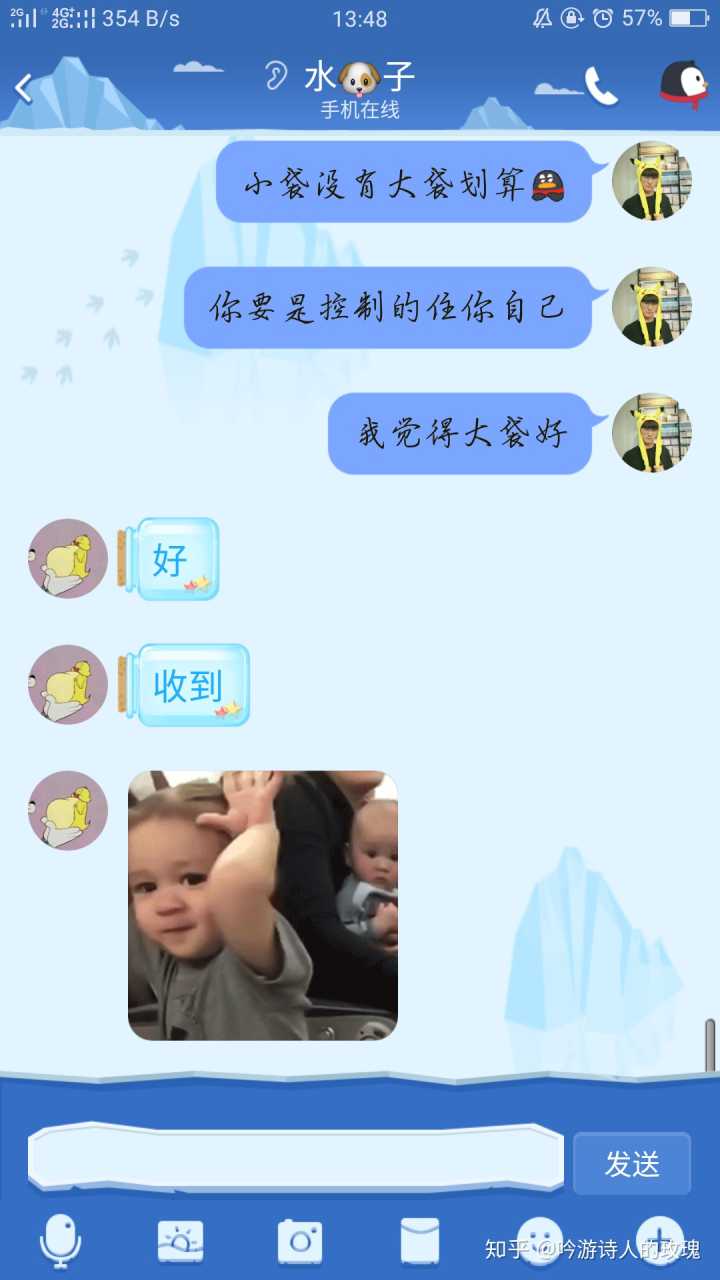720x1280 pixels.
Task: Record a voice message with microphone
Action: pyautogui.click(x=60, y=1241)
